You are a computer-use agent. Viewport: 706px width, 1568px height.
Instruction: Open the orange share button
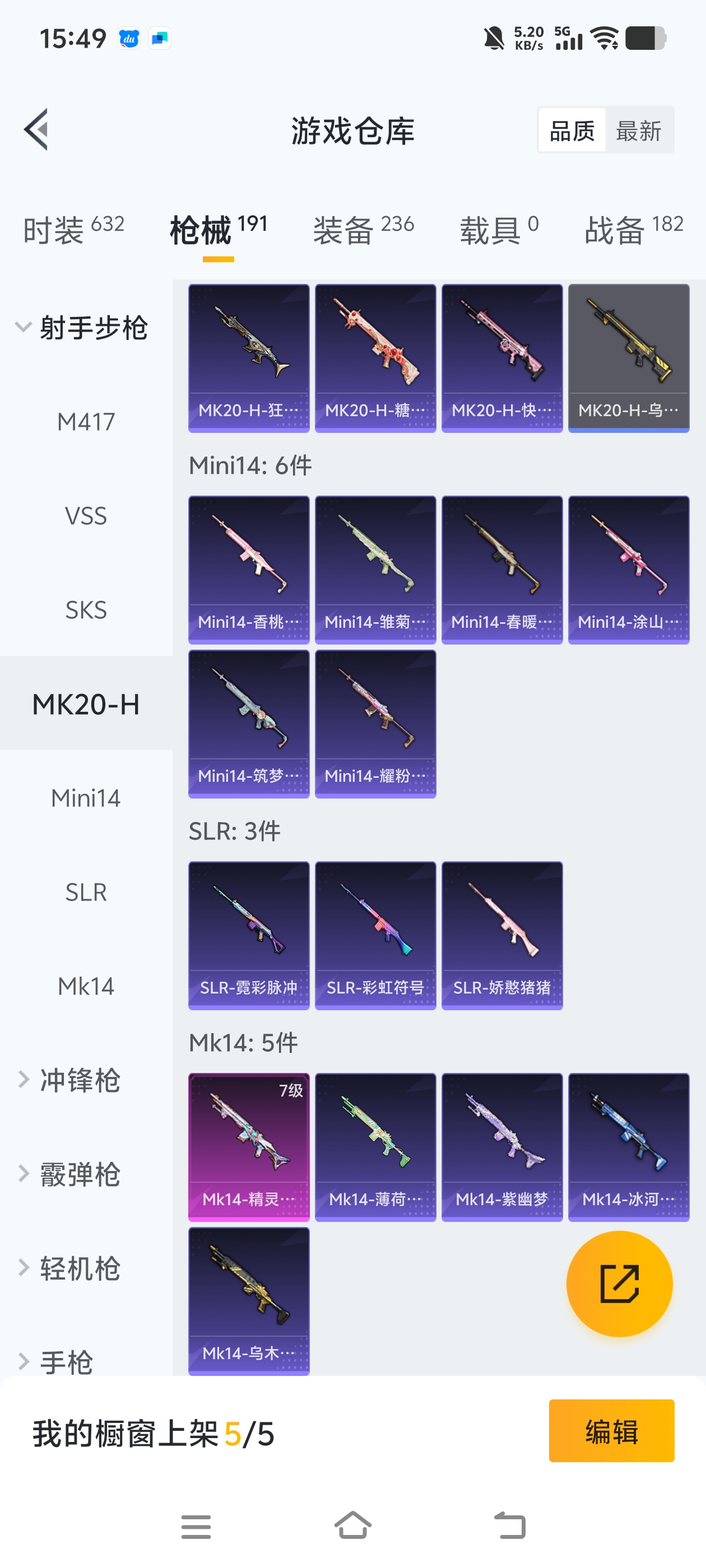[x=619, y=1284]
